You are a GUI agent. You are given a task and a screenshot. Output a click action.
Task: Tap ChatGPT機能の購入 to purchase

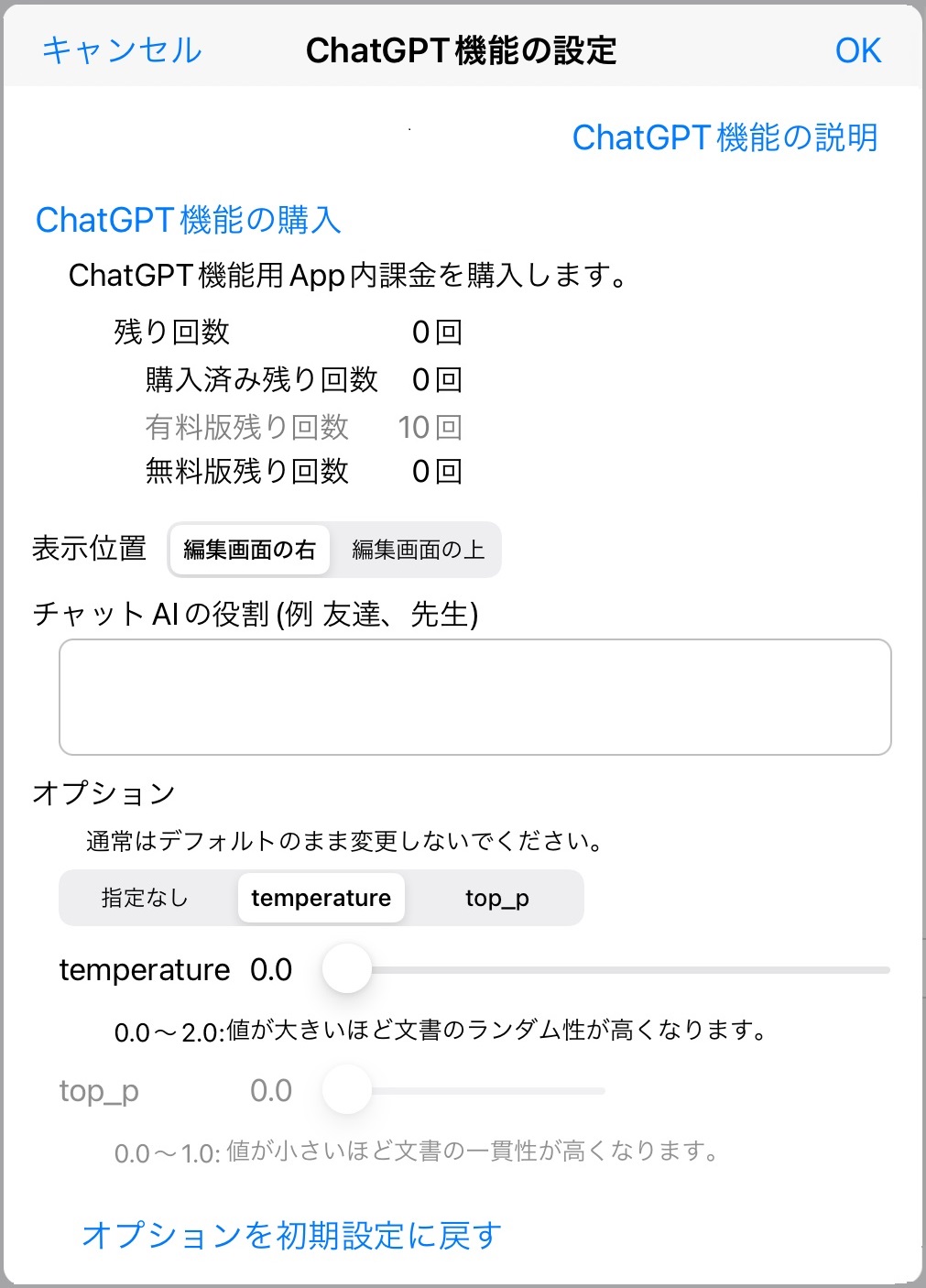(x=187, y=220)
